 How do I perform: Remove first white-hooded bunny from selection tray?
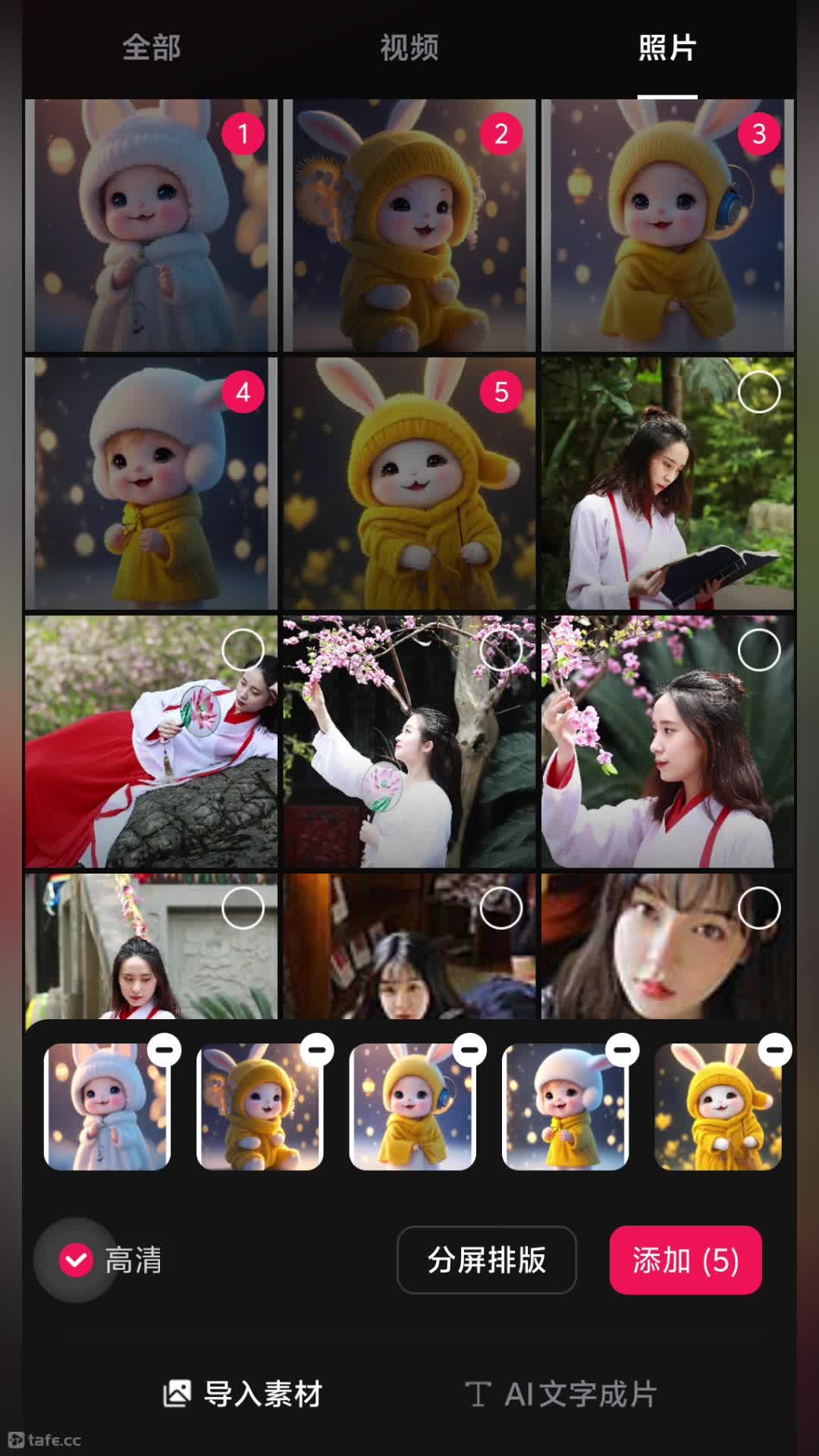point(165,1050)
